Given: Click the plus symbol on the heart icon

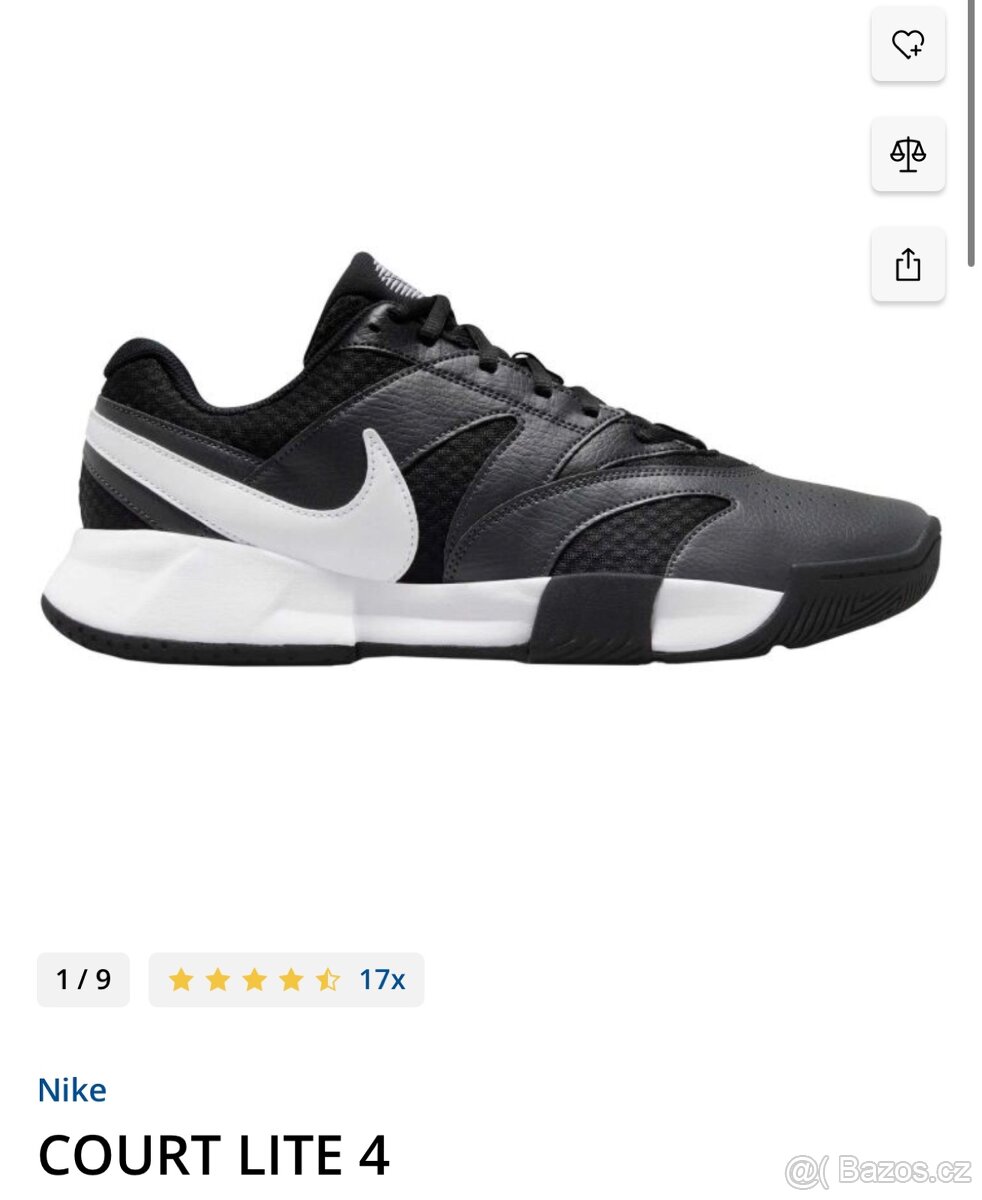Looking at the screenshot, I should coord(917,52).
